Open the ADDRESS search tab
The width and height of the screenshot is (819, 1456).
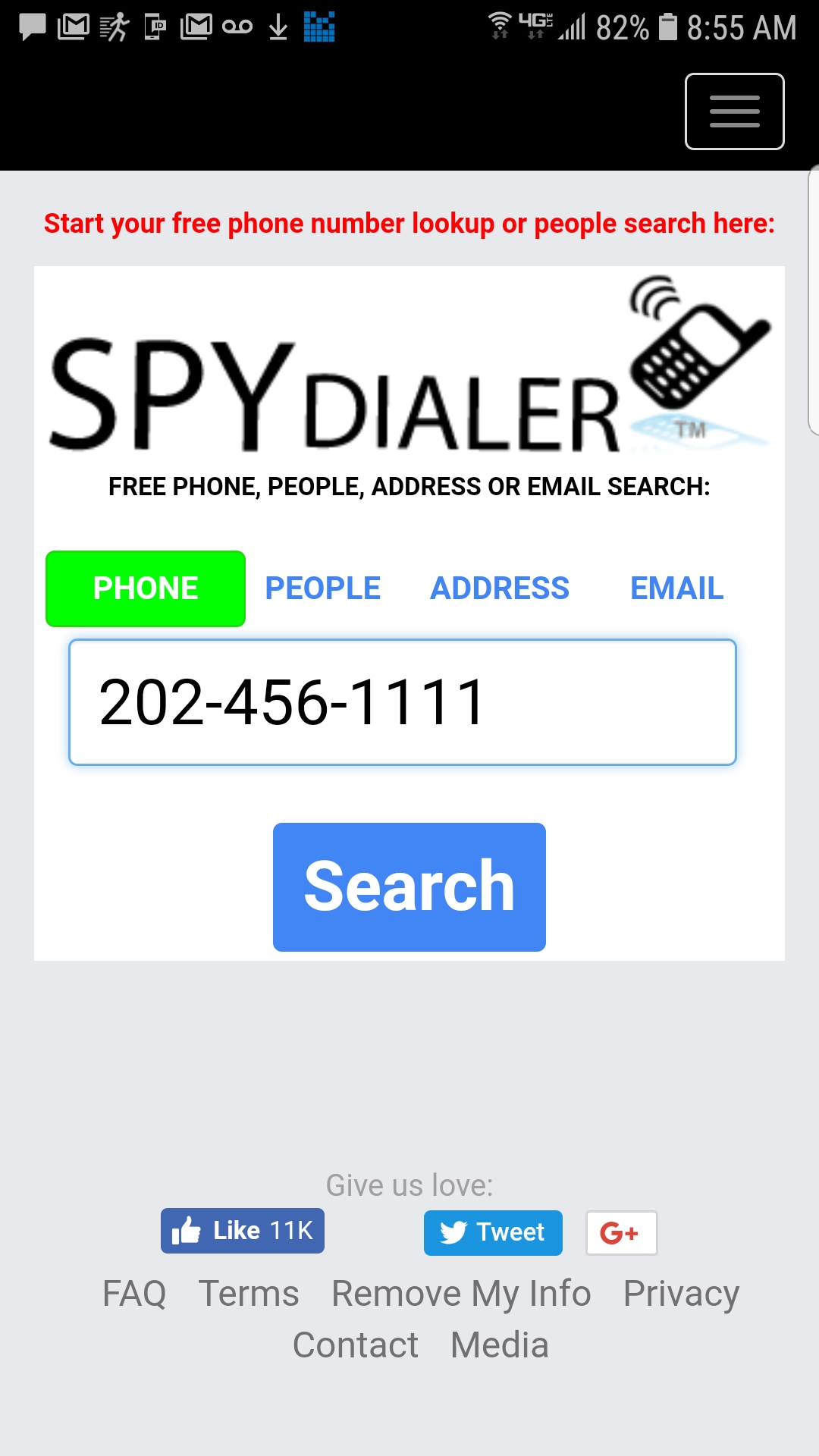(500, 588)
